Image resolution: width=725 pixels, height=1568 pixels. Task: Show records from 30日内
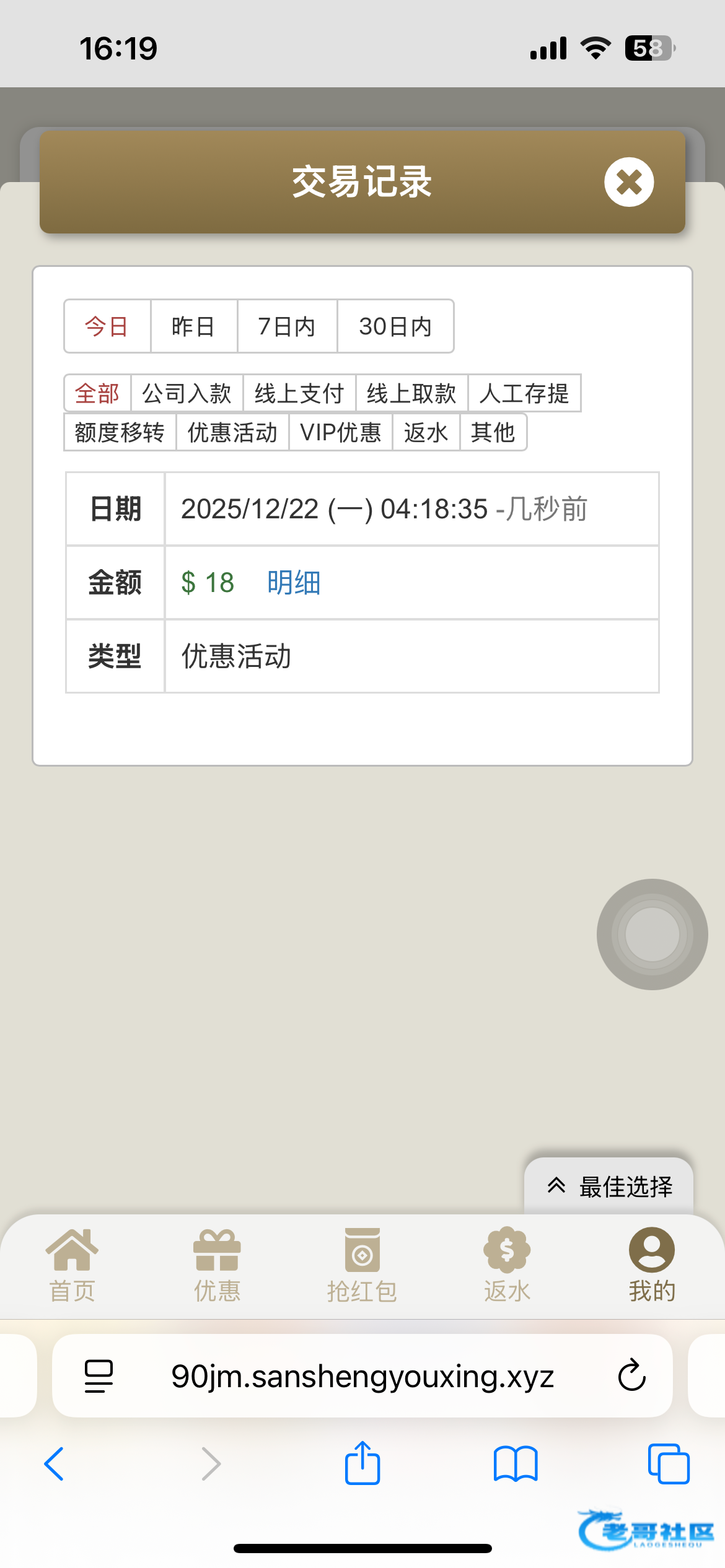click(x=395, y=326)
